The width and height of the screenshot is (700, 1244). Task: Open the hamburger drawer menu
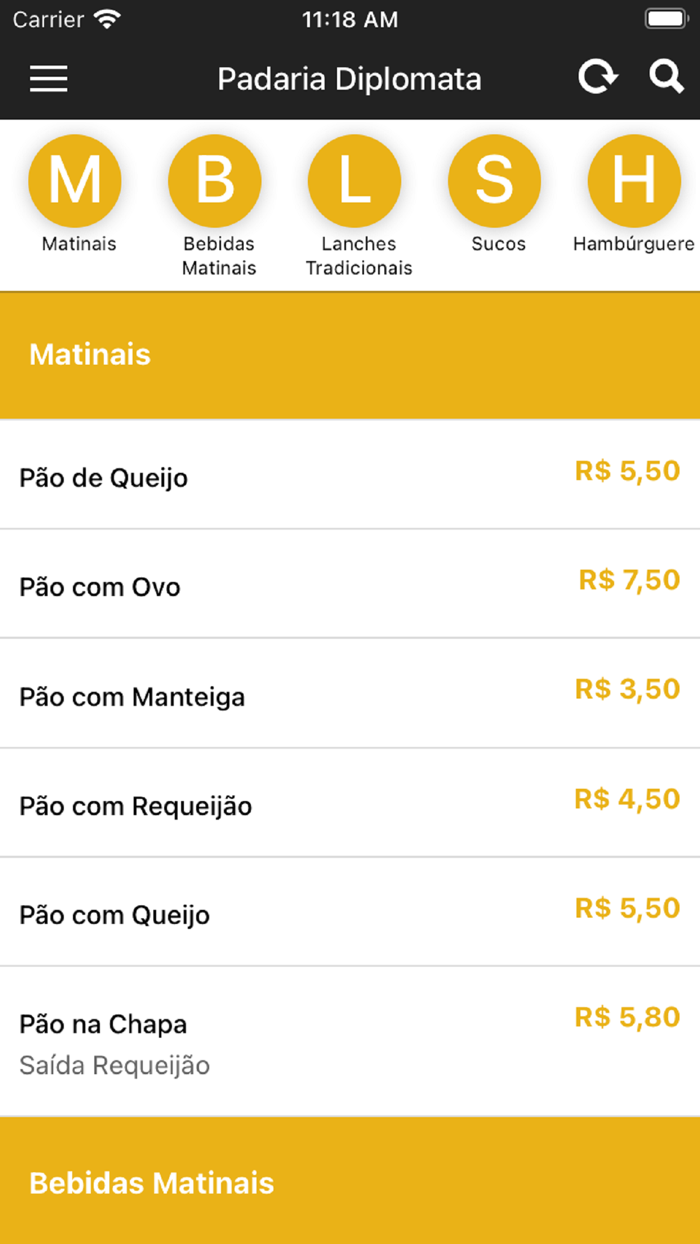(48, 79)
